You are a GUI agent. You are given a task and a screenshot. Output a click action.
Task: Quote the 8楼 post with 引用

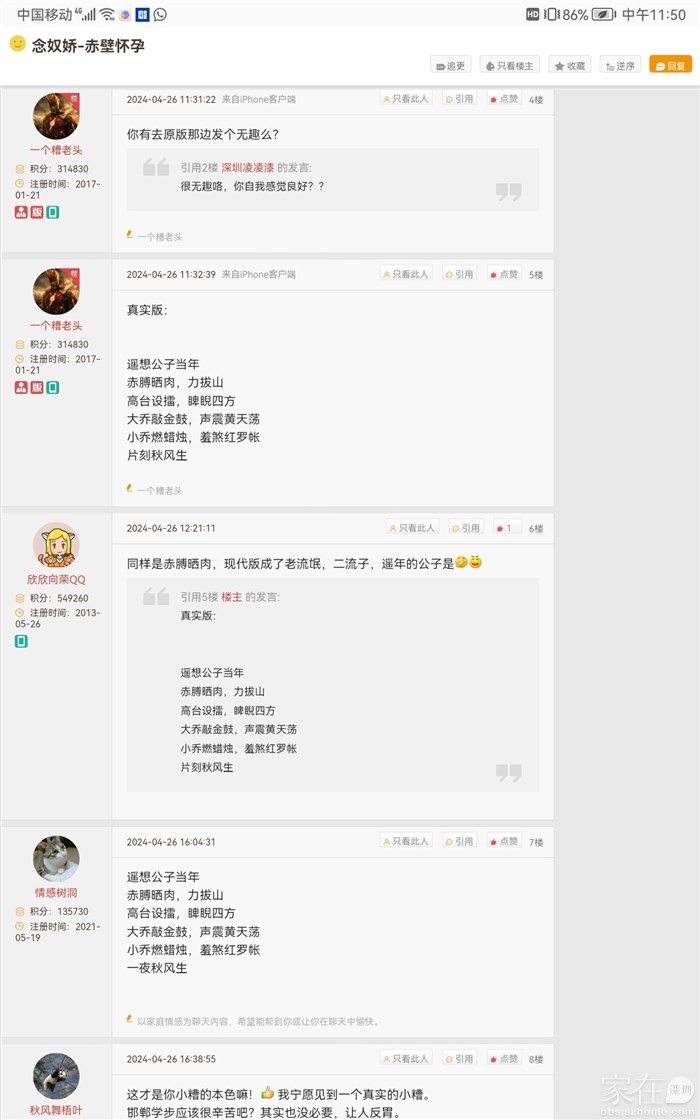(460, 1059)
